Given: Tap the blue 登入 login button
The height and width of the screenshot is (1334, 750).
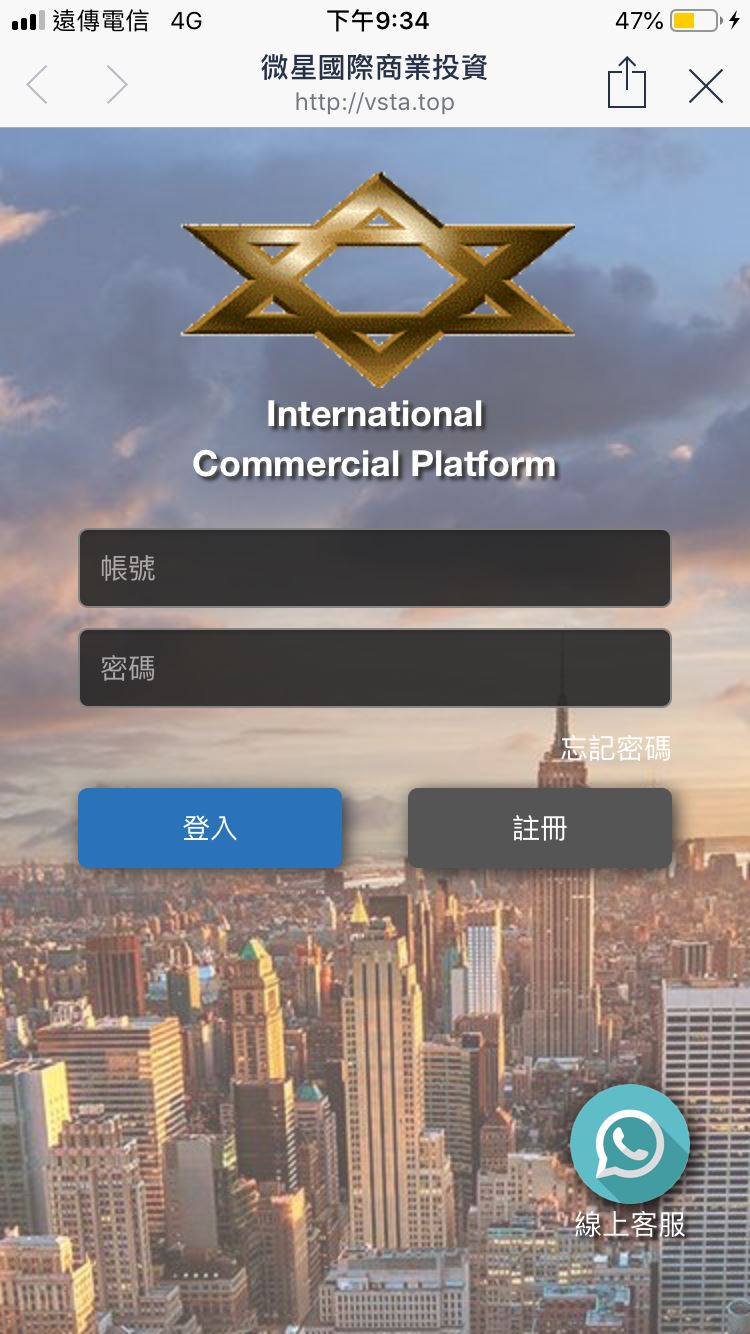Looking at the screenshot, I should [x=210, y=828].
